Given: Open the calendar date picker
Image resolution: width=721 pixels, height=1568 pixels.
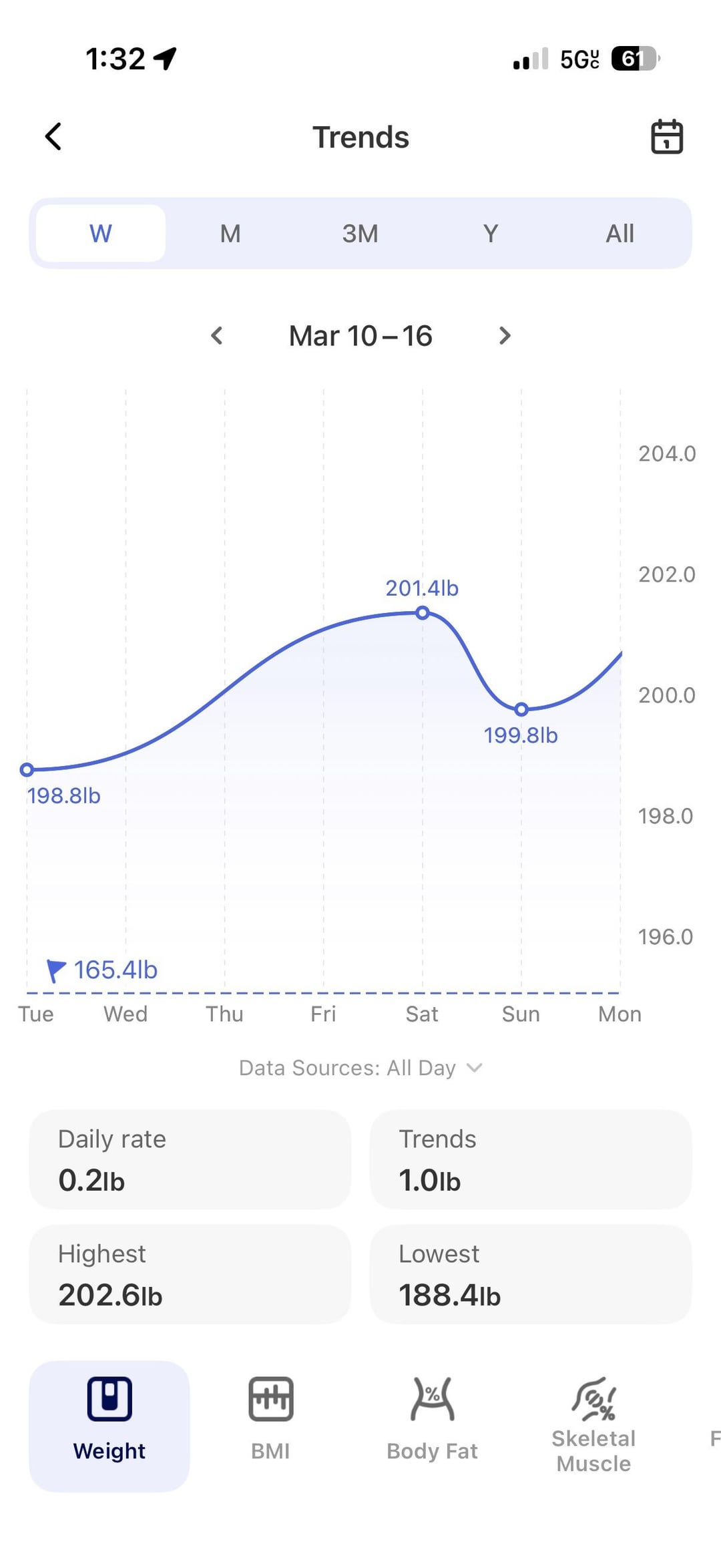Looking at the screenshot, I should pos(666,137).
